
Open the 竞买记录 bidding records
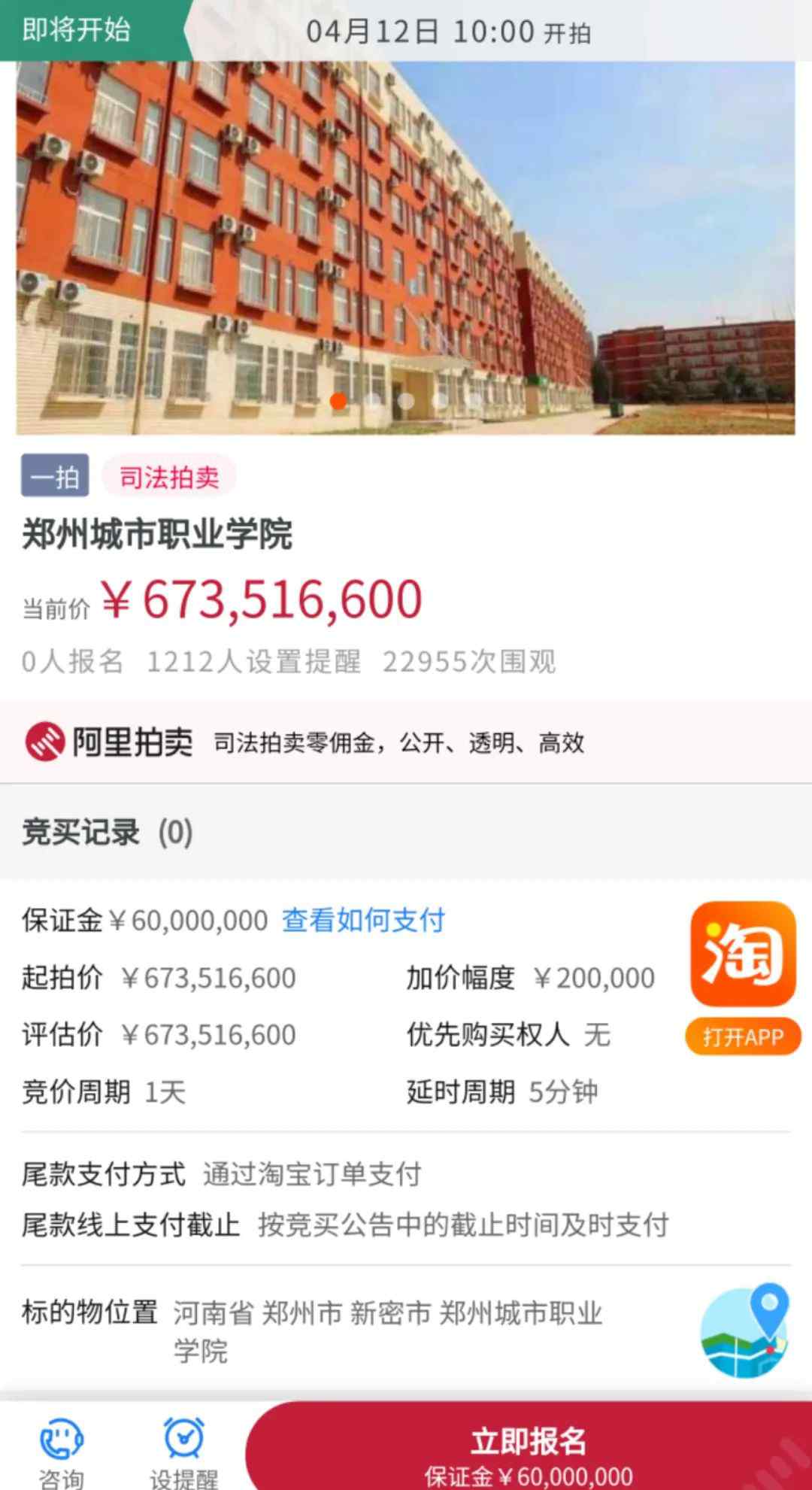(108, 833)
